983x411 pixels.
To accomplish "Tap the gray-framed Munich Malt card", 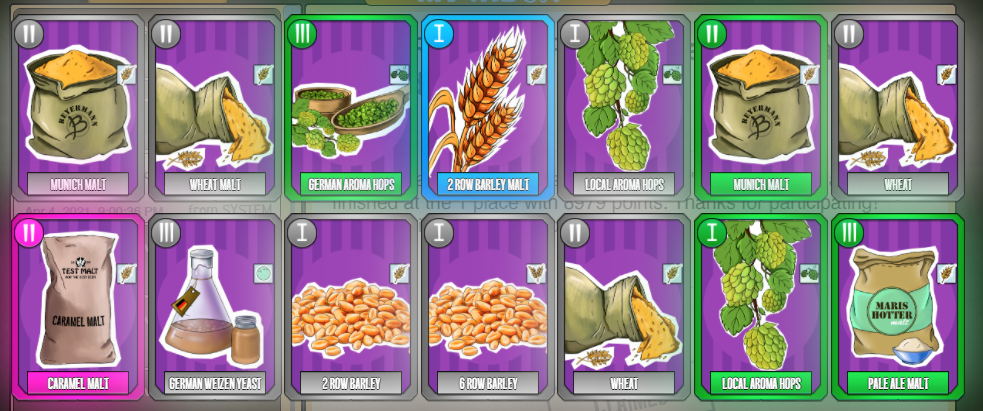I will click(x=78, y=107).
